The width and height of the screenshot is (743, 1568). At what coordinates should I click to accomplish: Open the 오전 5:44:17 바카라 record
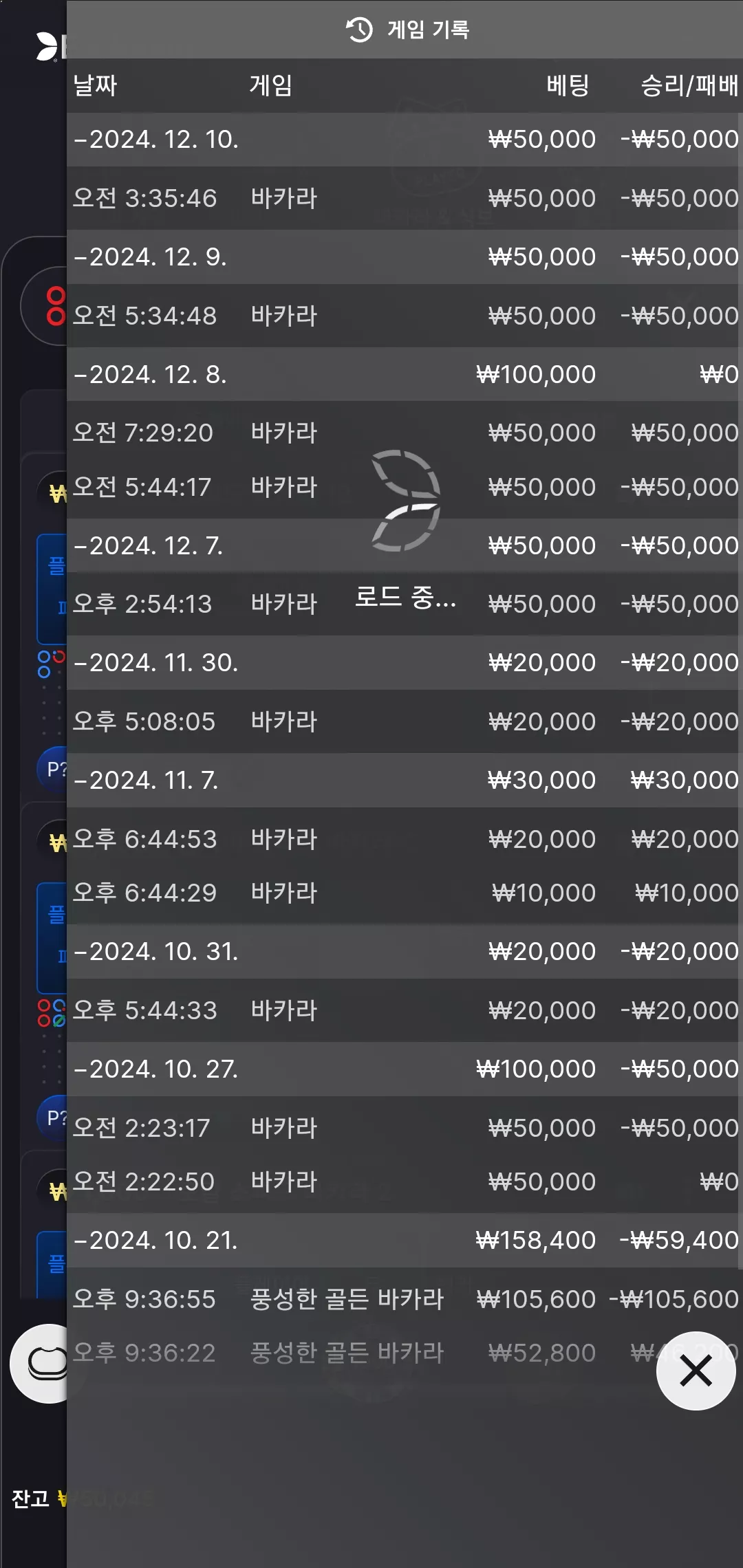click(405, 487)
